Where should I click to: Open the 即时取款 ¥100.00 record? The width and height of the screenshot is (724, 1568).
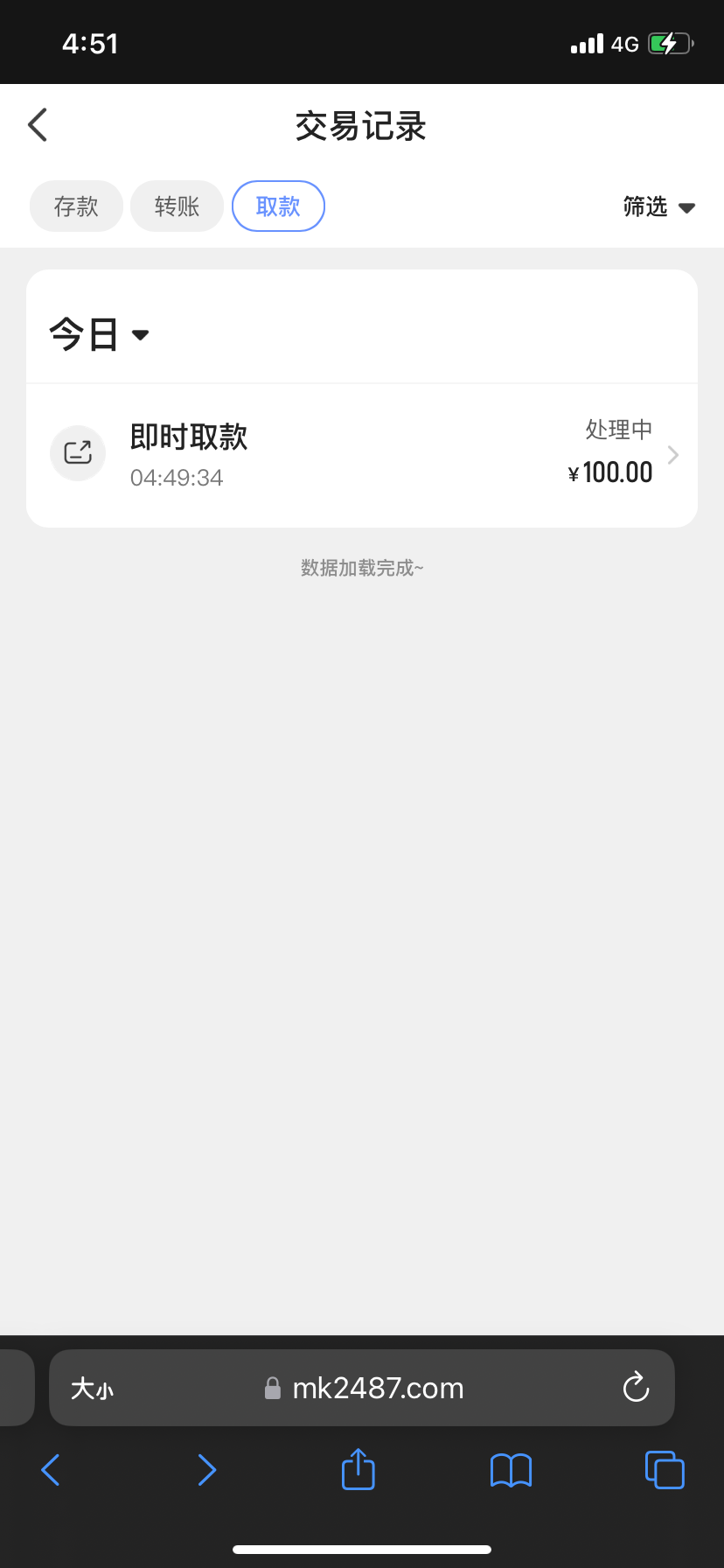362,455
